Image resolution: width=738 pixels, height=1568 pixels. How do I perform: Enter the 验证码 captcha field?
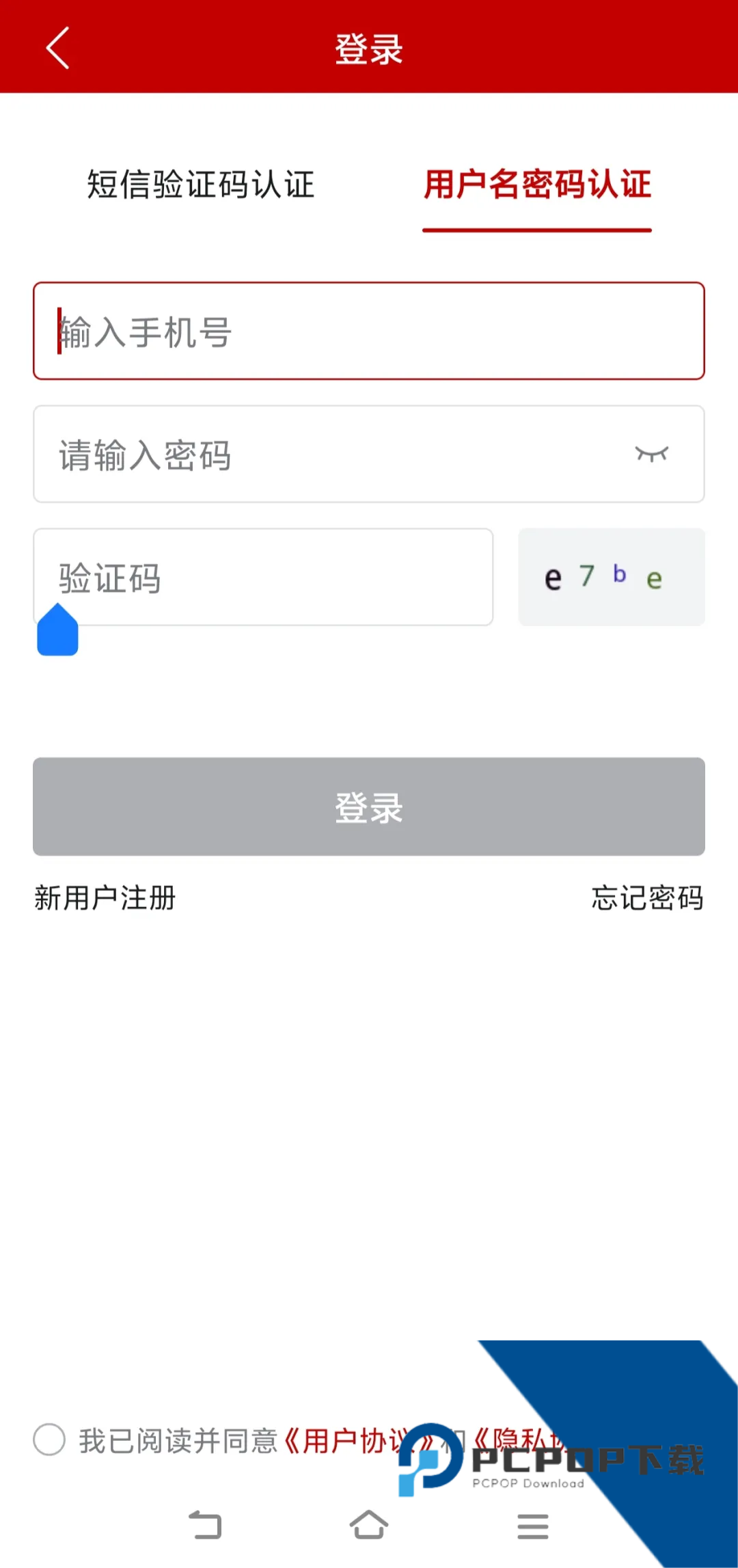[263, 577]
